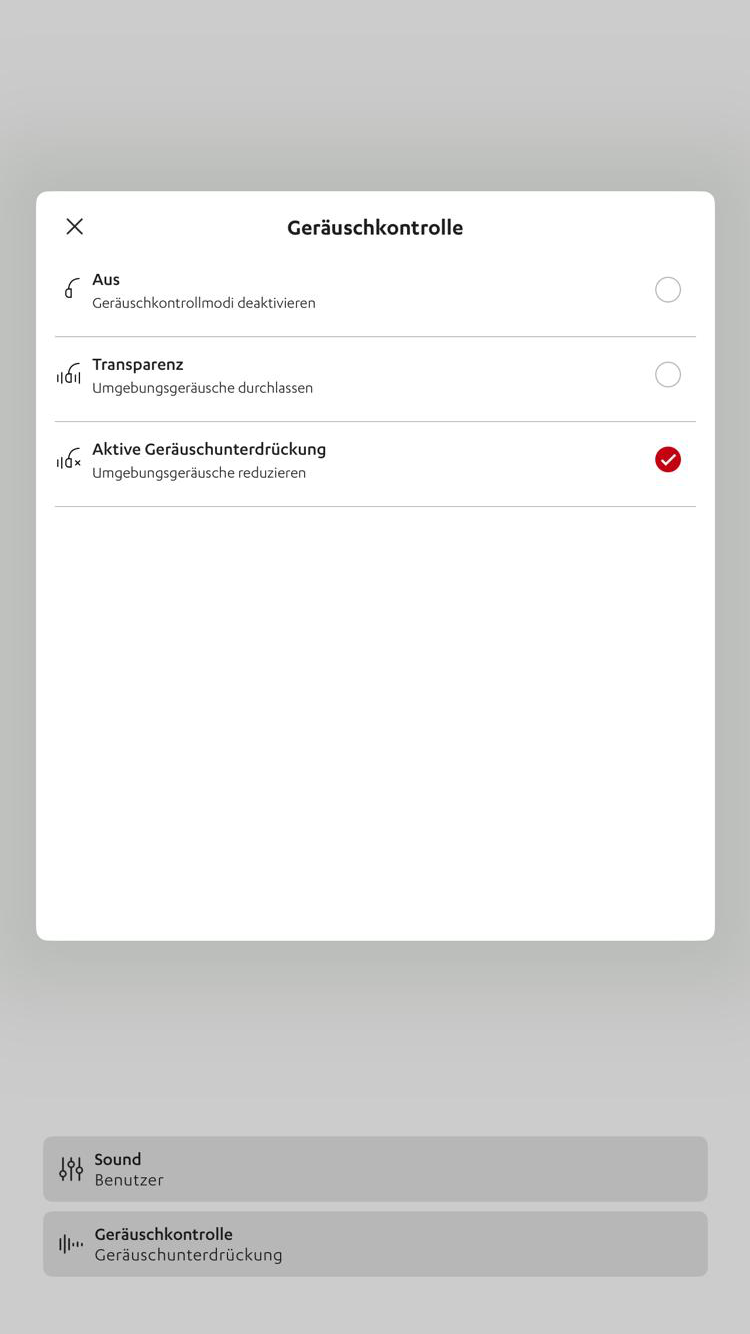This screenshot has width=750, height=1334.
Task: Close the Geräuschkontrolle dialog
Action: pos(75,227)
